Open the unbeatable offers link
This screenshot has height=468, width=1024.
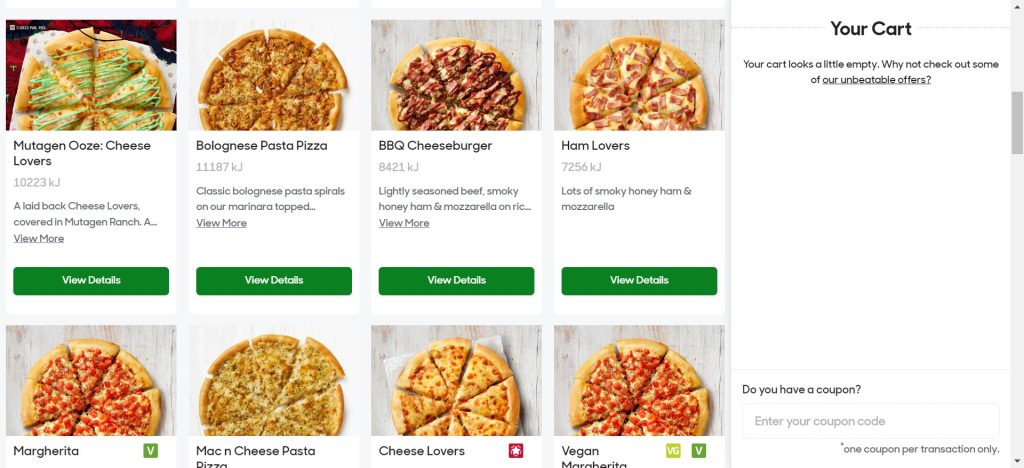(x=876, y=79)
